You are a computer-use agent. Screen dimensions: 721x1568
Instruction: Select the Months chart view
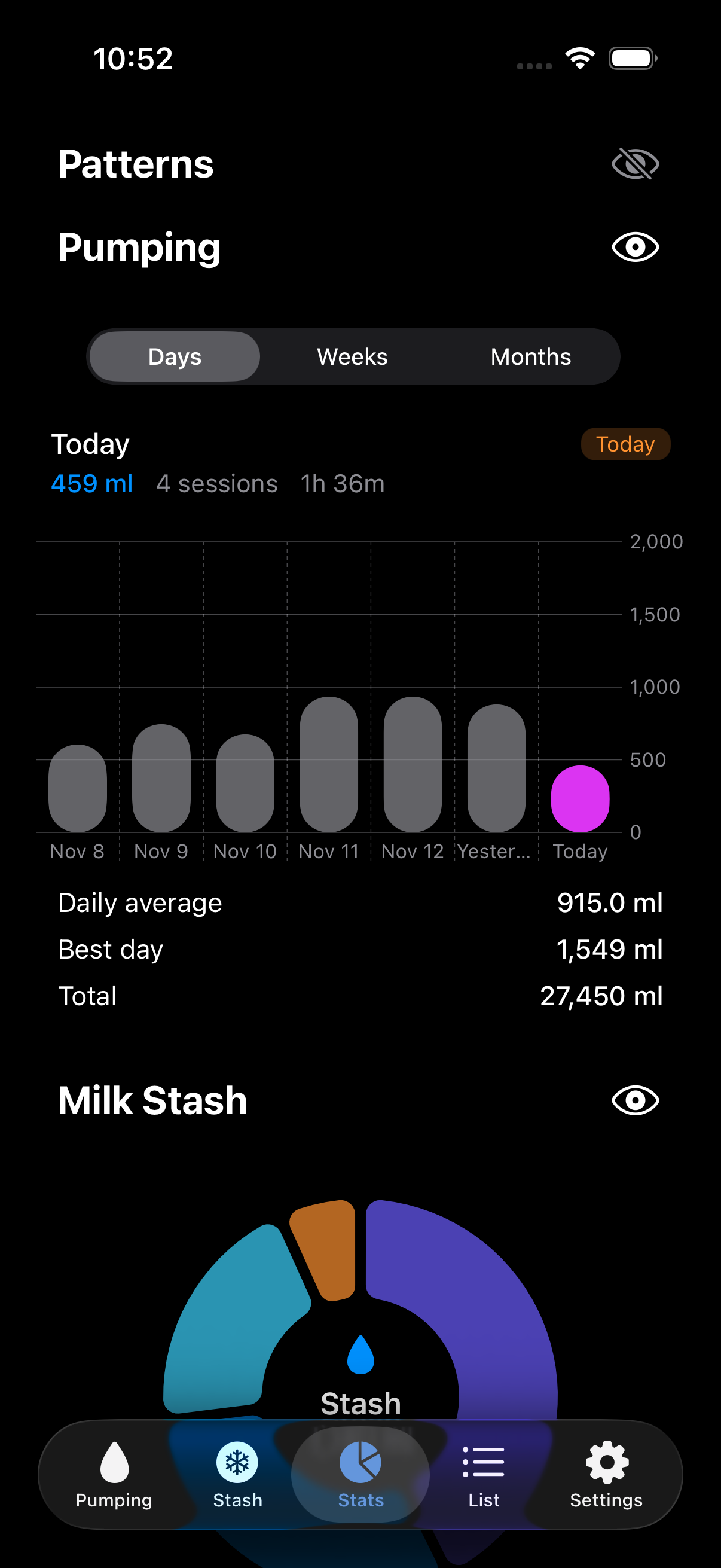point(530,356)
